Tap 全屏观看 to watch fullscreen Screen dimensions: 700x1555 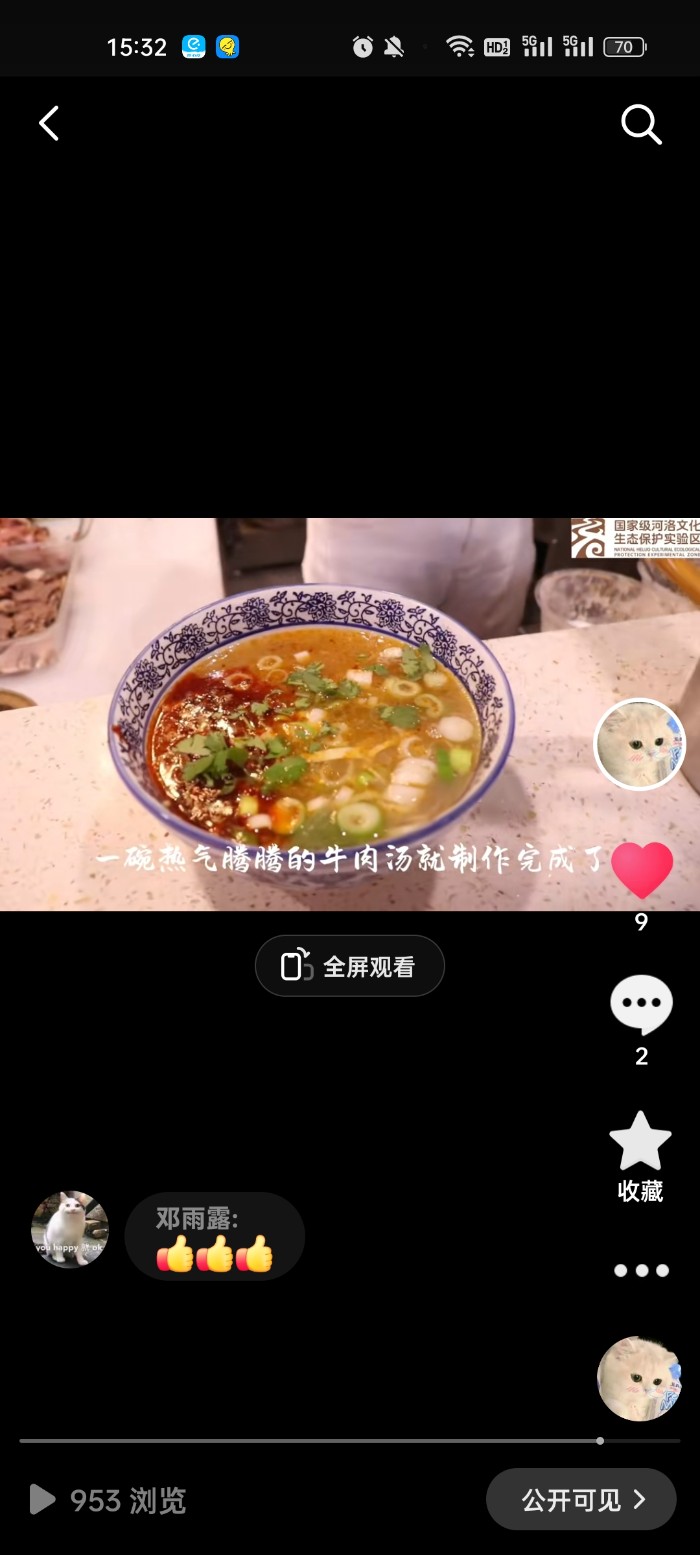[x=350, y=966]
